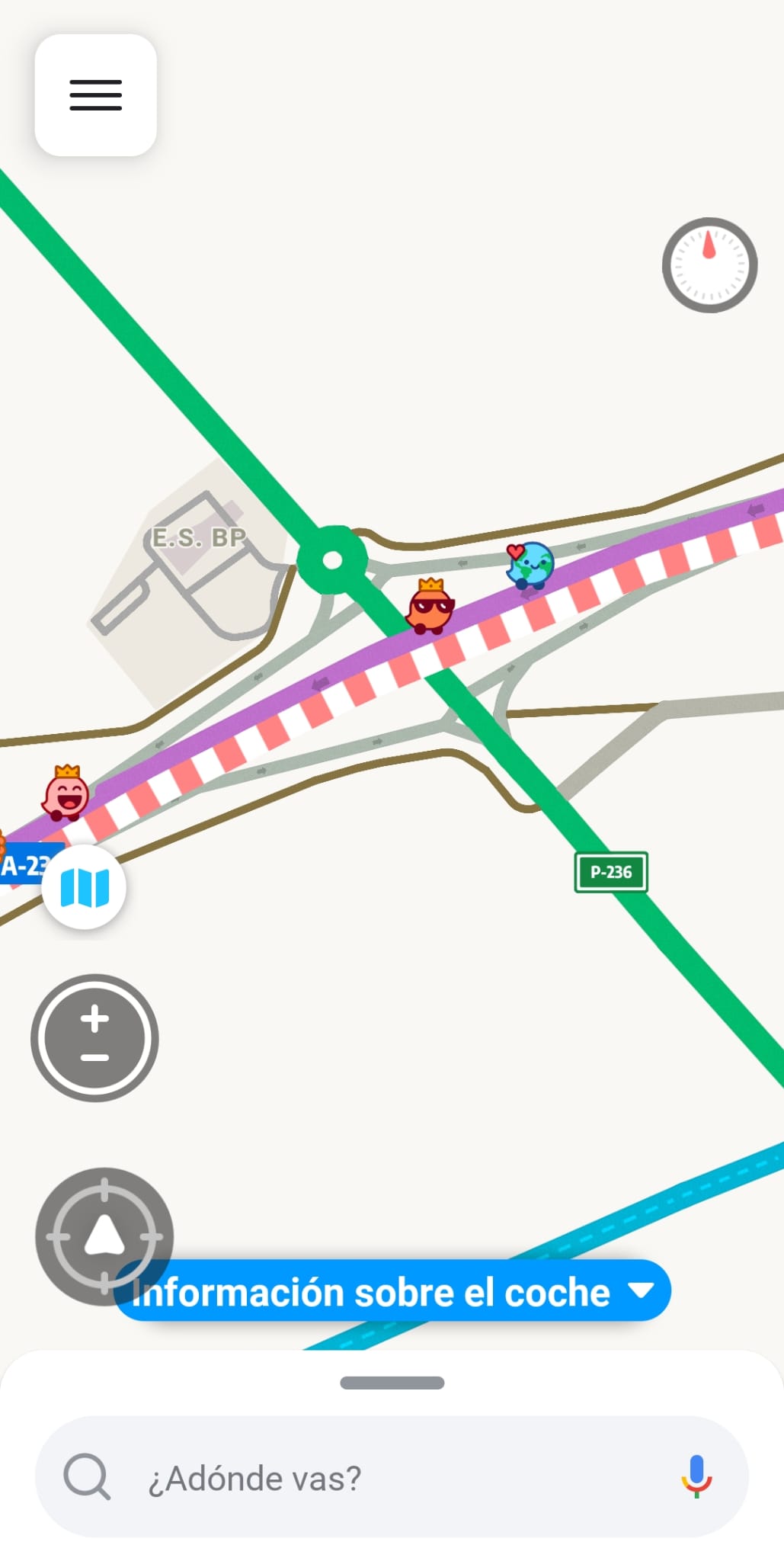Tap the compass to reorient the map

709,265
